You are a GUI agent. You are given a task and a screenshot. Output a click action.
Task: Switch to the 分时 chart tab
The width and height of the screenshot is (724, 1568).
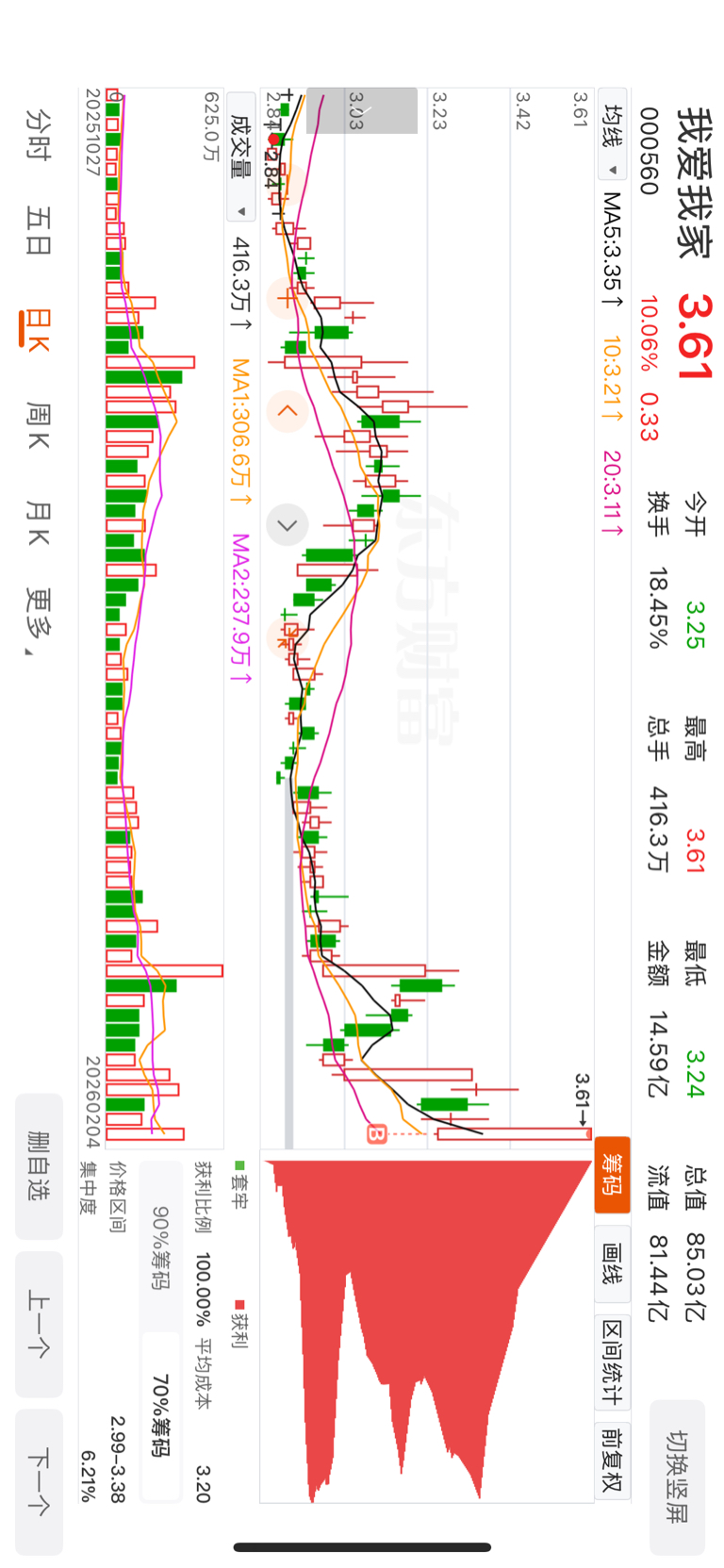39,135
